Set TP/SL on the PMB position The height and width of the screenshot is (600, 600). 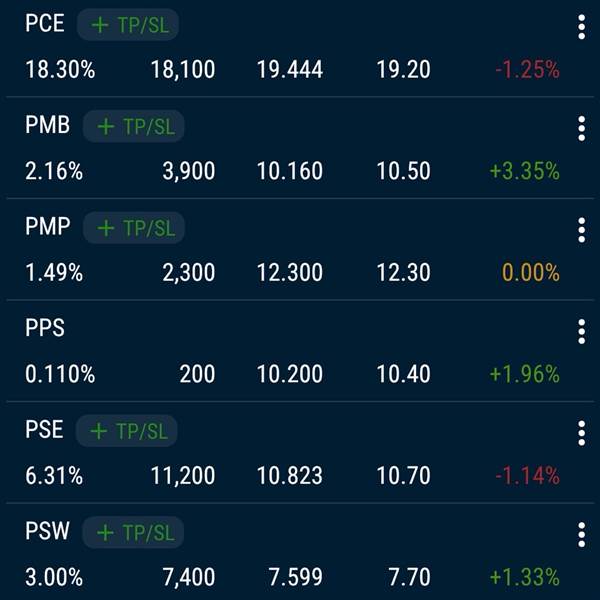pos(134,126)
